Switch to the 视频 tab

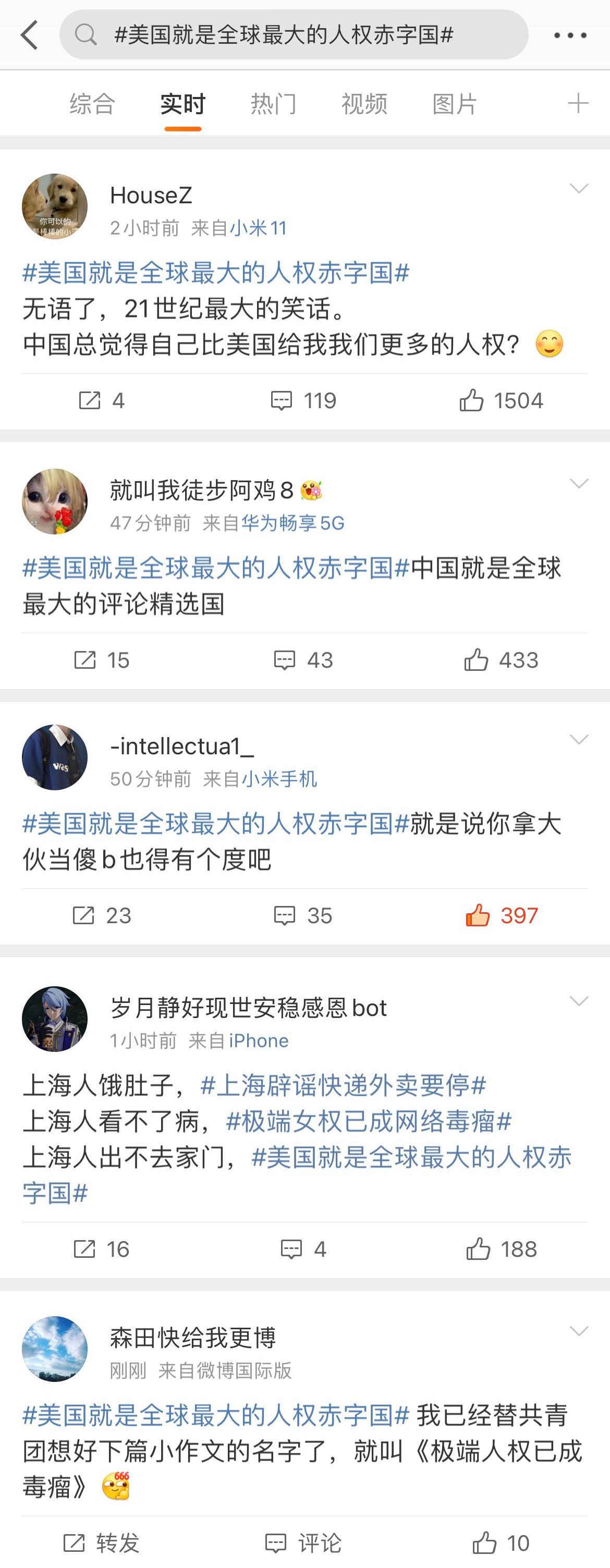pos(364,104)
